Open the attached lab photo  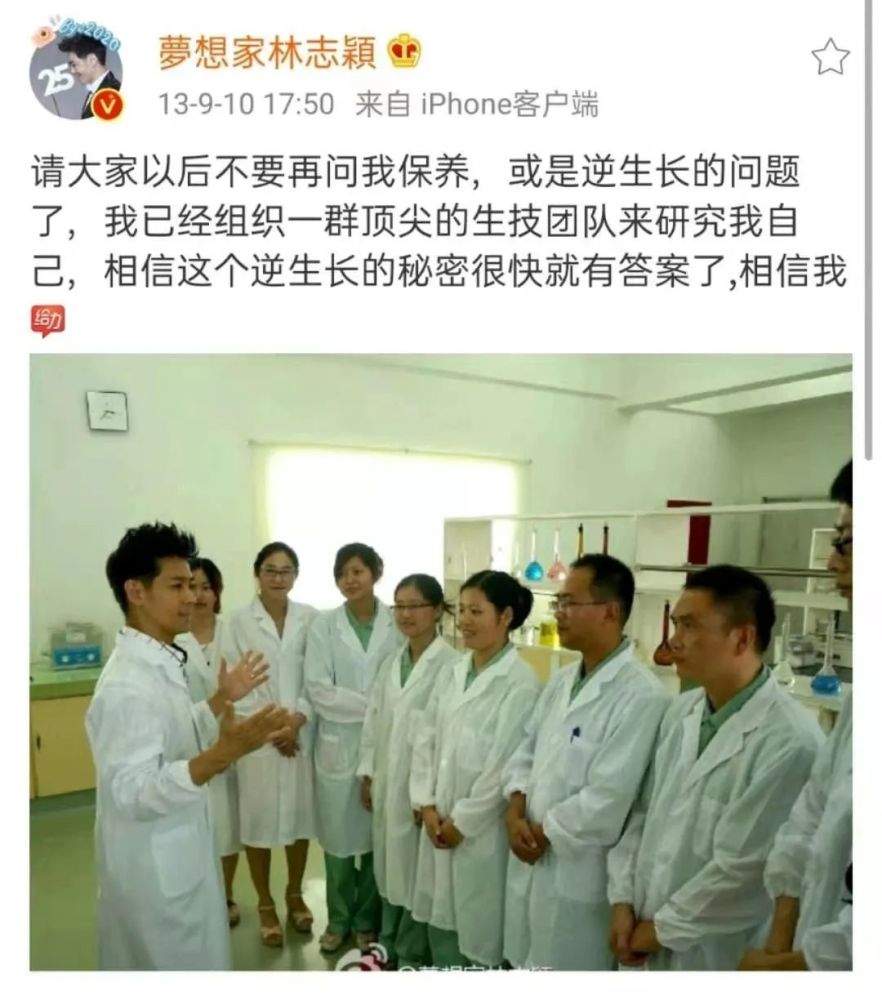pos(440,660)
